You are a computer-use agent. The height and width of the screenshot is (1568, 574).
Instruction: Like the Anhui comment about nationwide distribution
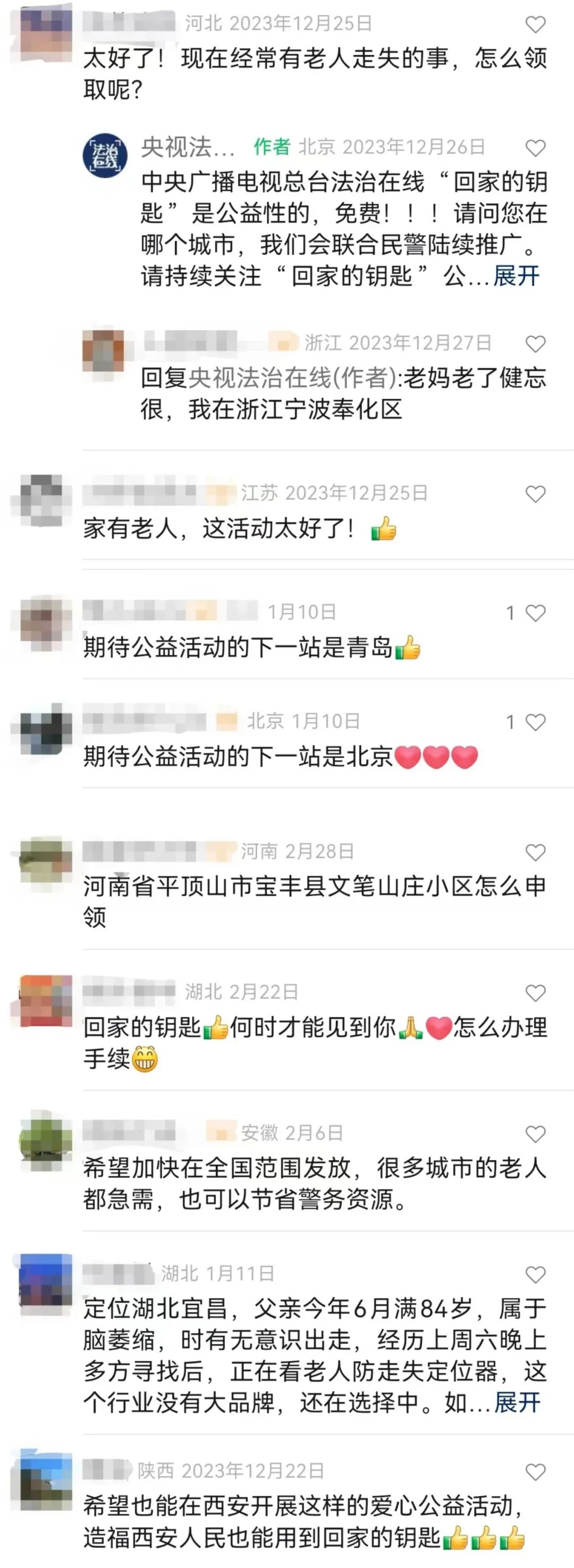(x=535, y=1135)
